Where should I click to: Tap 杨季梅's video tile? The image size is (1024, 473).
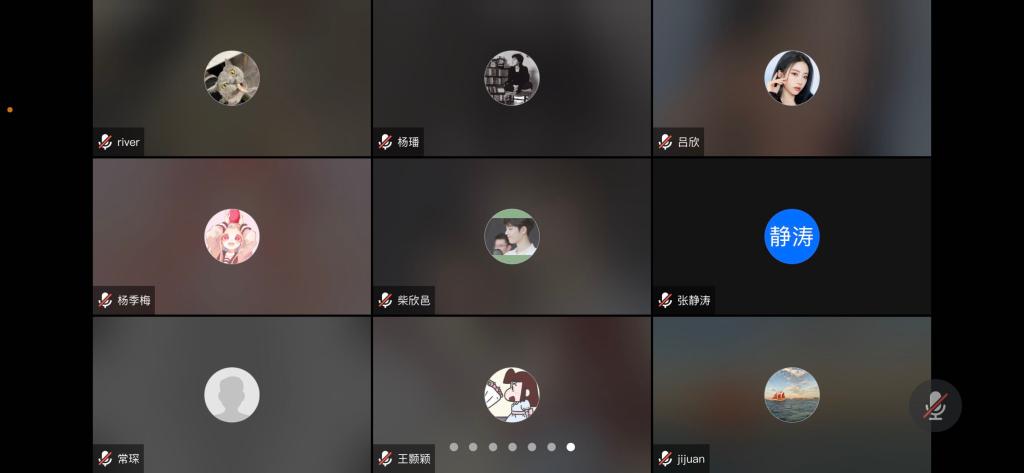point(232,236)
